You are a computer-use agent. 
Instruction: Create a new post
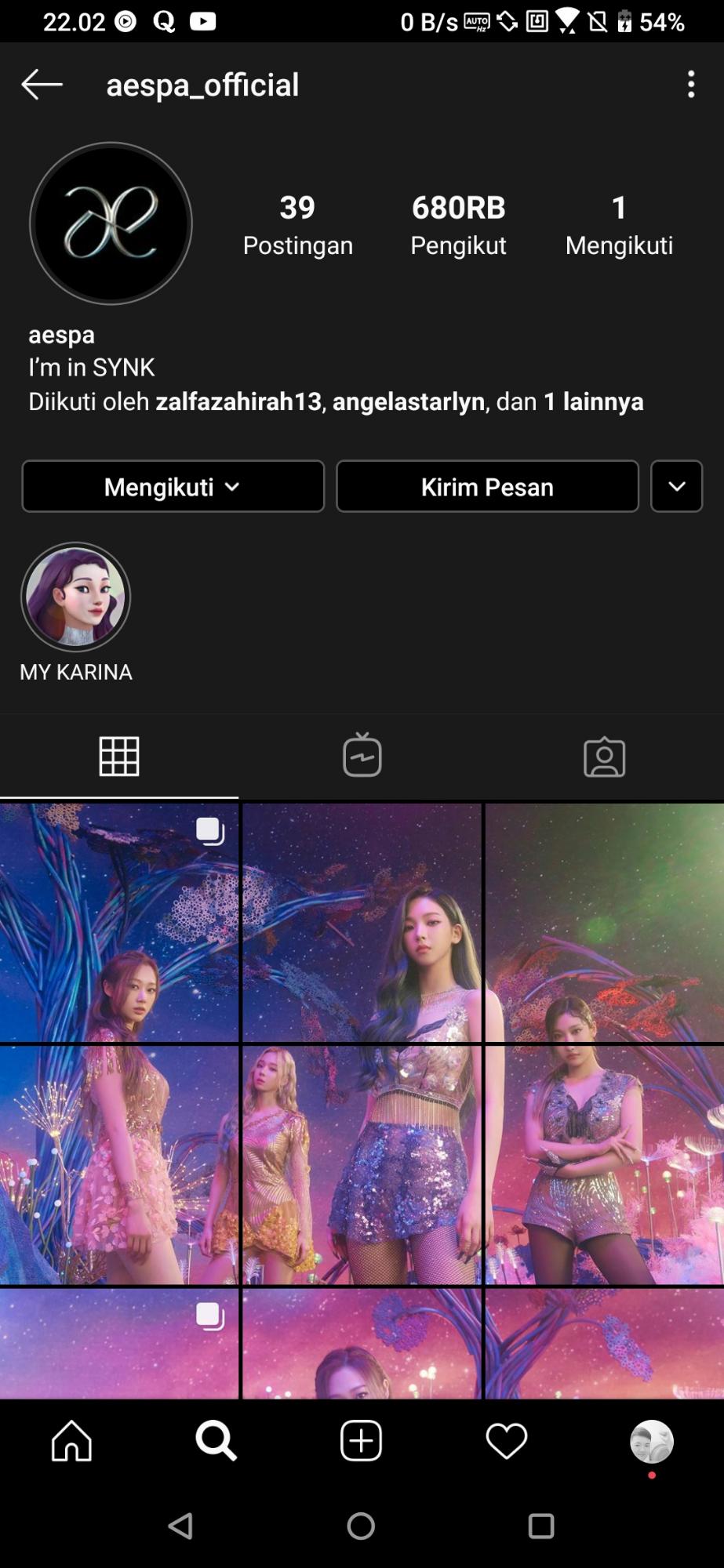361,1440
